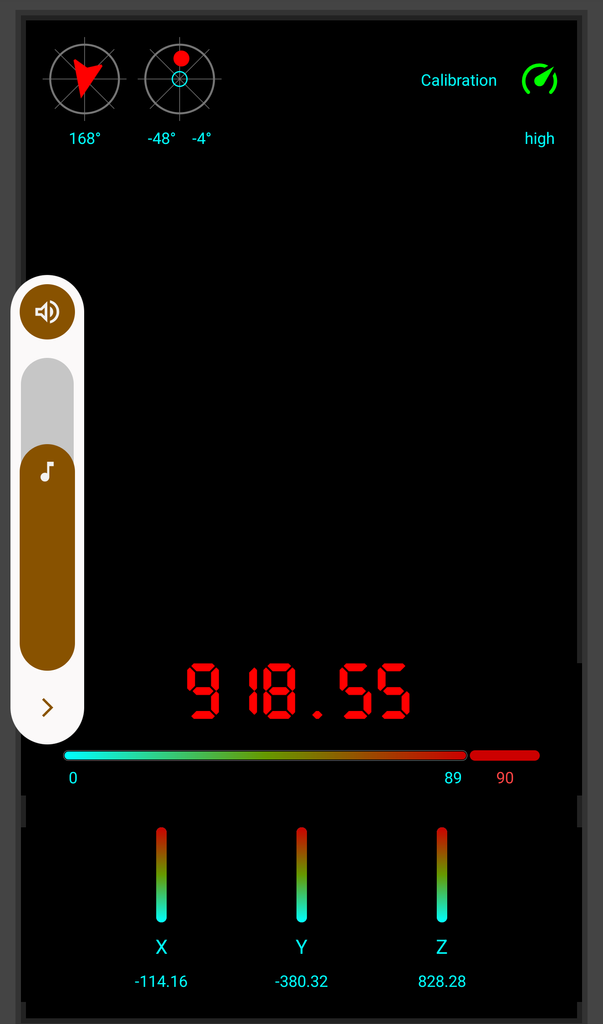The width and height of the screenshot is (603, 1024).
Task: Tap the Calibration label
Action: coord(458,80)
